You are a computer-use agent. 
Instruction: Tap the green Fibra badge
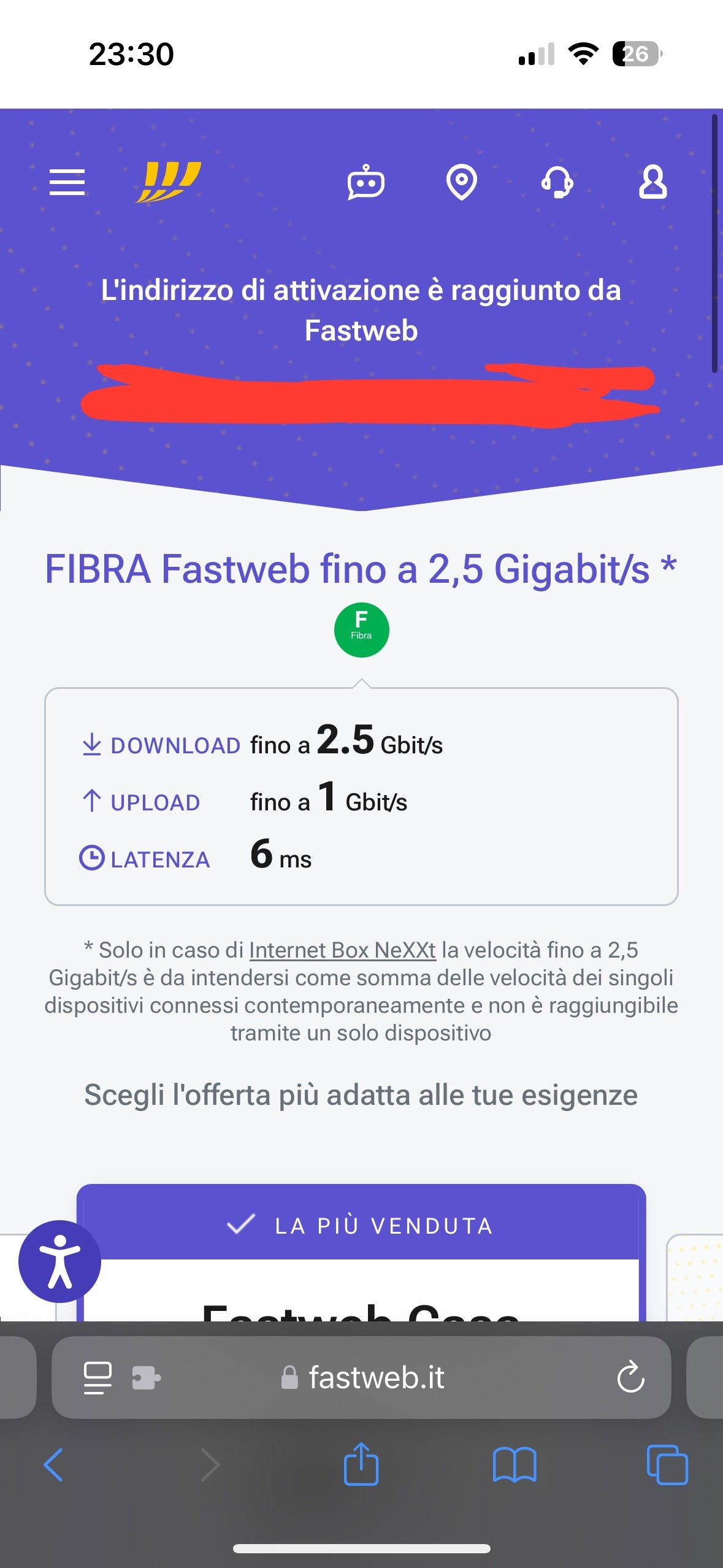[361, 630]
